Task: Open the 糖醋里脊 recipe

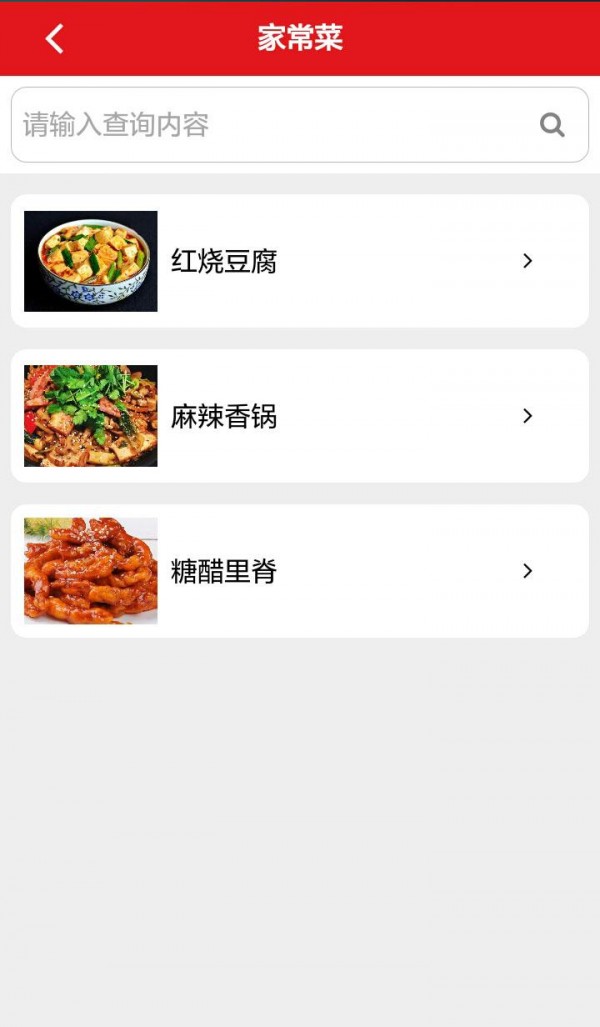Action: click(x=300, y=571)
